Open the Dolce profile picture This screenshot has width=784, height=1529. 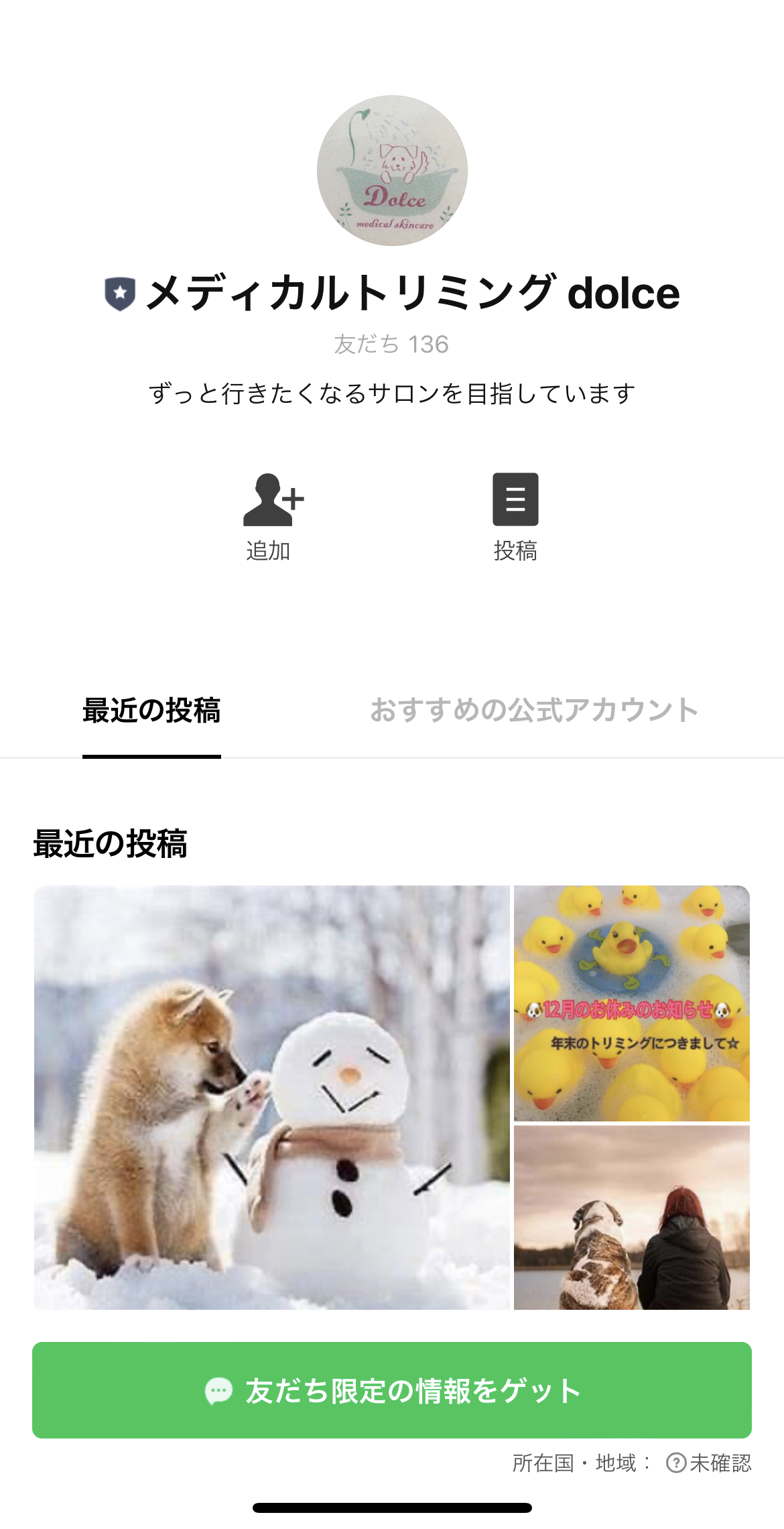click(391, 171)
